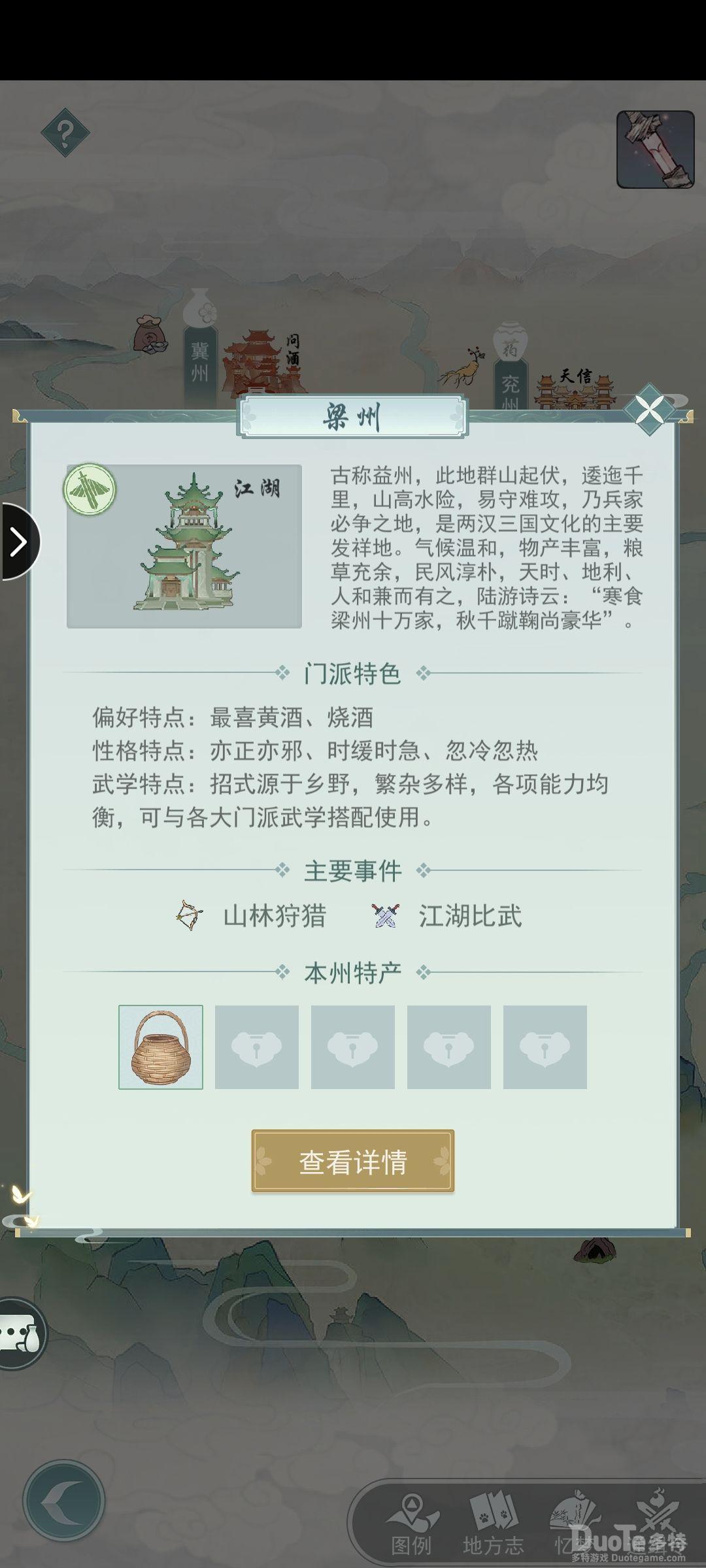Tap the sword item icon at top right
This screenshot has width=706, height=1568.
(655, 150)
